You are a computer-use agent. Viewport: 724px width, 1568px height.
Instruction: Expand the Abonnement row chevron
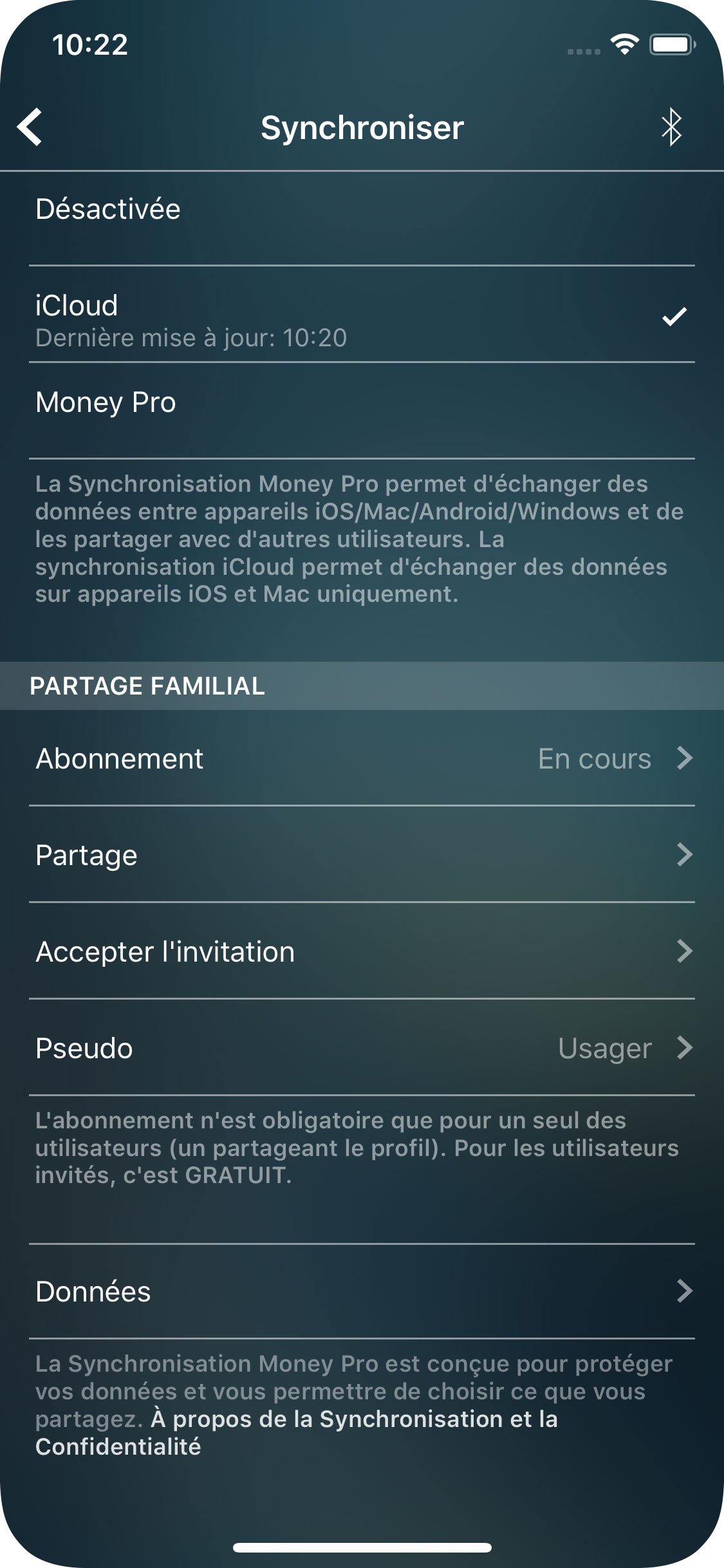pos(683,759)
